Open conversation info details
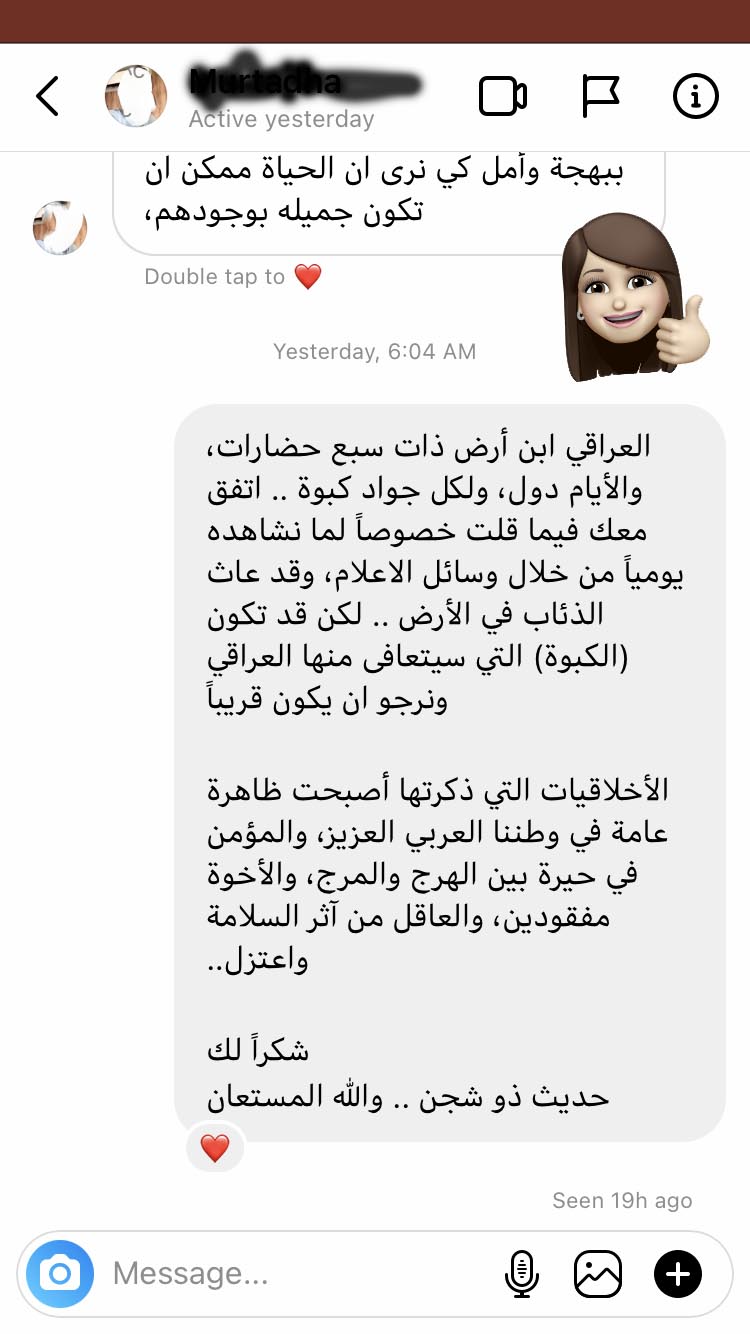750x1334 pixels. coord(696,97)
